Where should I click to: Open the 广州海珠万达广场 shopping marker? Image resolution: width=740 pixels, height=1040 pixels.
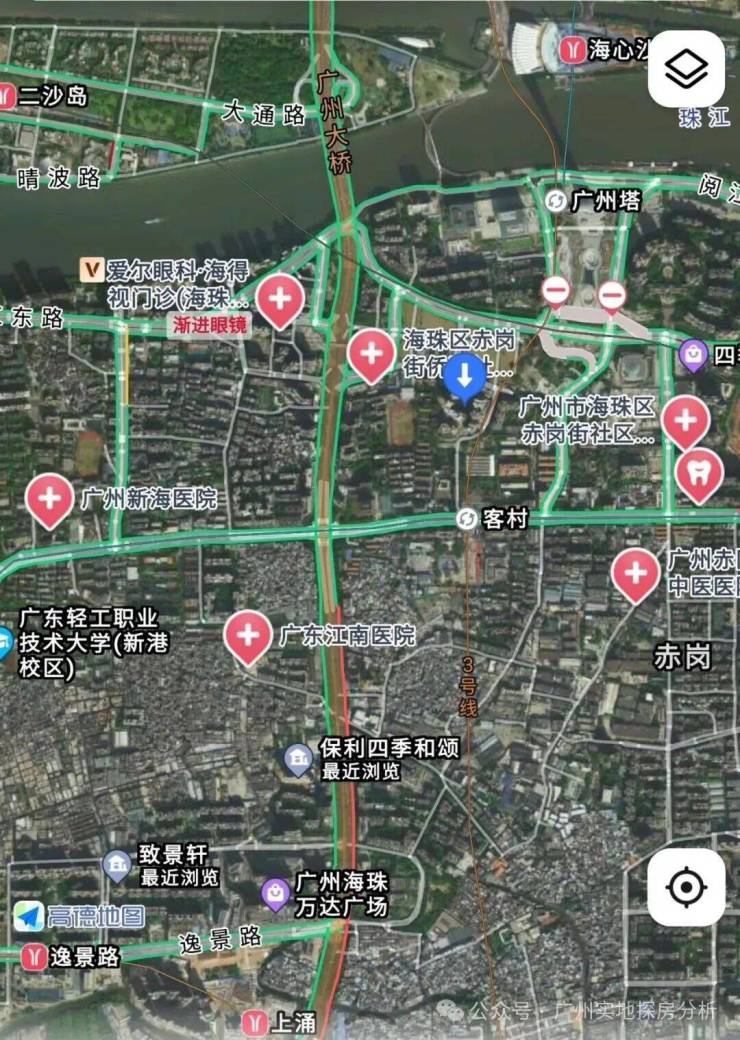click(x=275, y=894)
